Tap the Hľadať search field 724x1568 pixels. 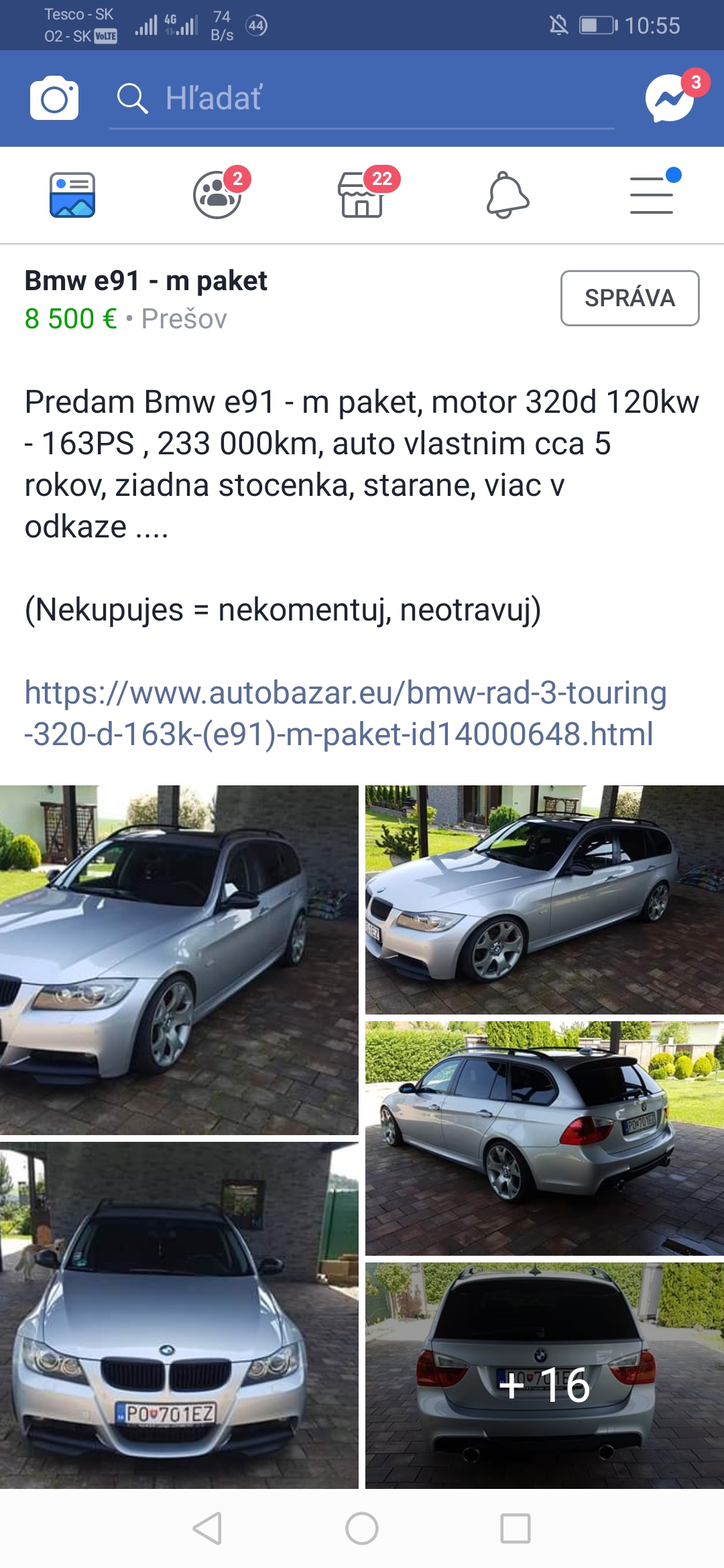(362, 99)
